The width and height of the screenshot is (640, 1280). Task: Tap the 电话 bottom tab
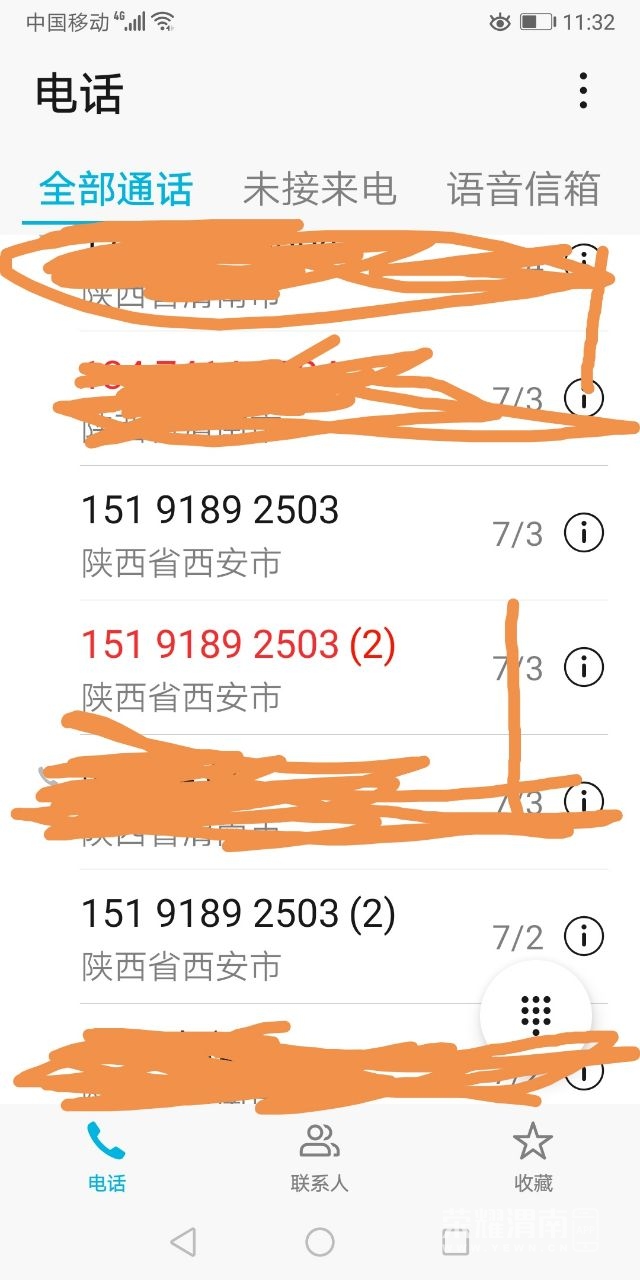[107, 1156]
